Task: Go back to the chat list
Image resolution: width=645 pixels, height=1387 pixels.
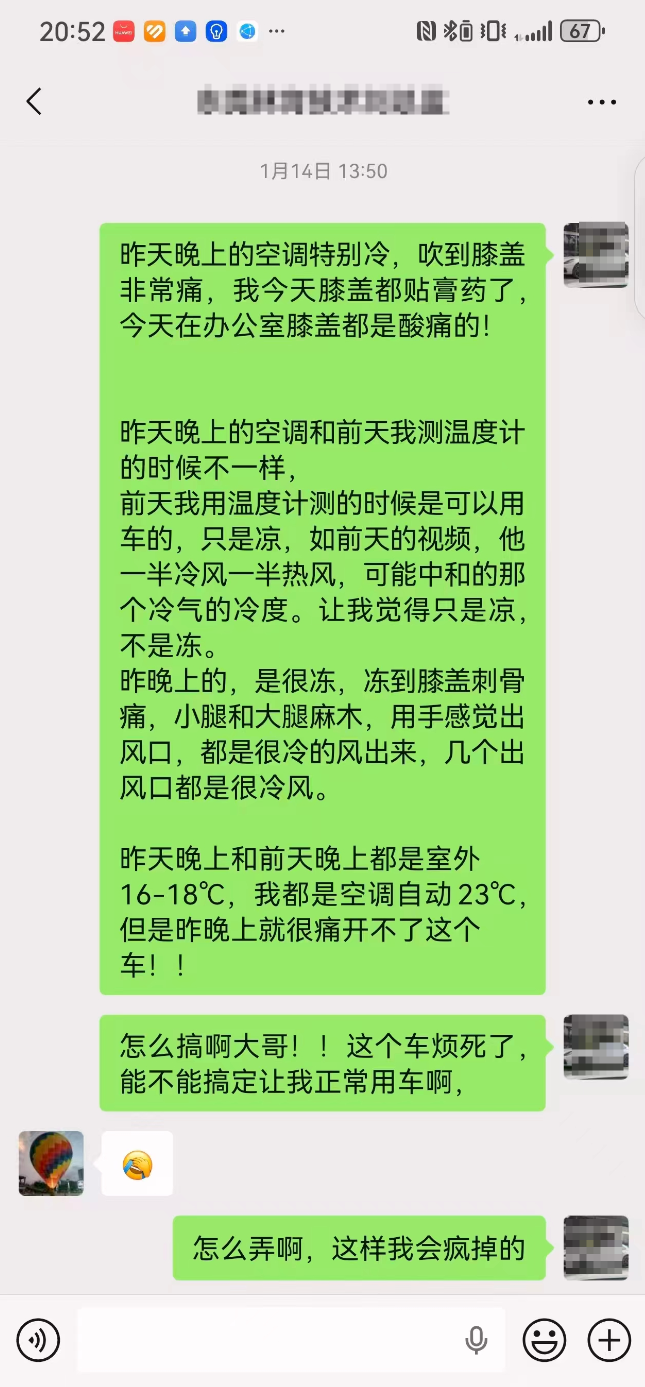Action: click(34, 101)
